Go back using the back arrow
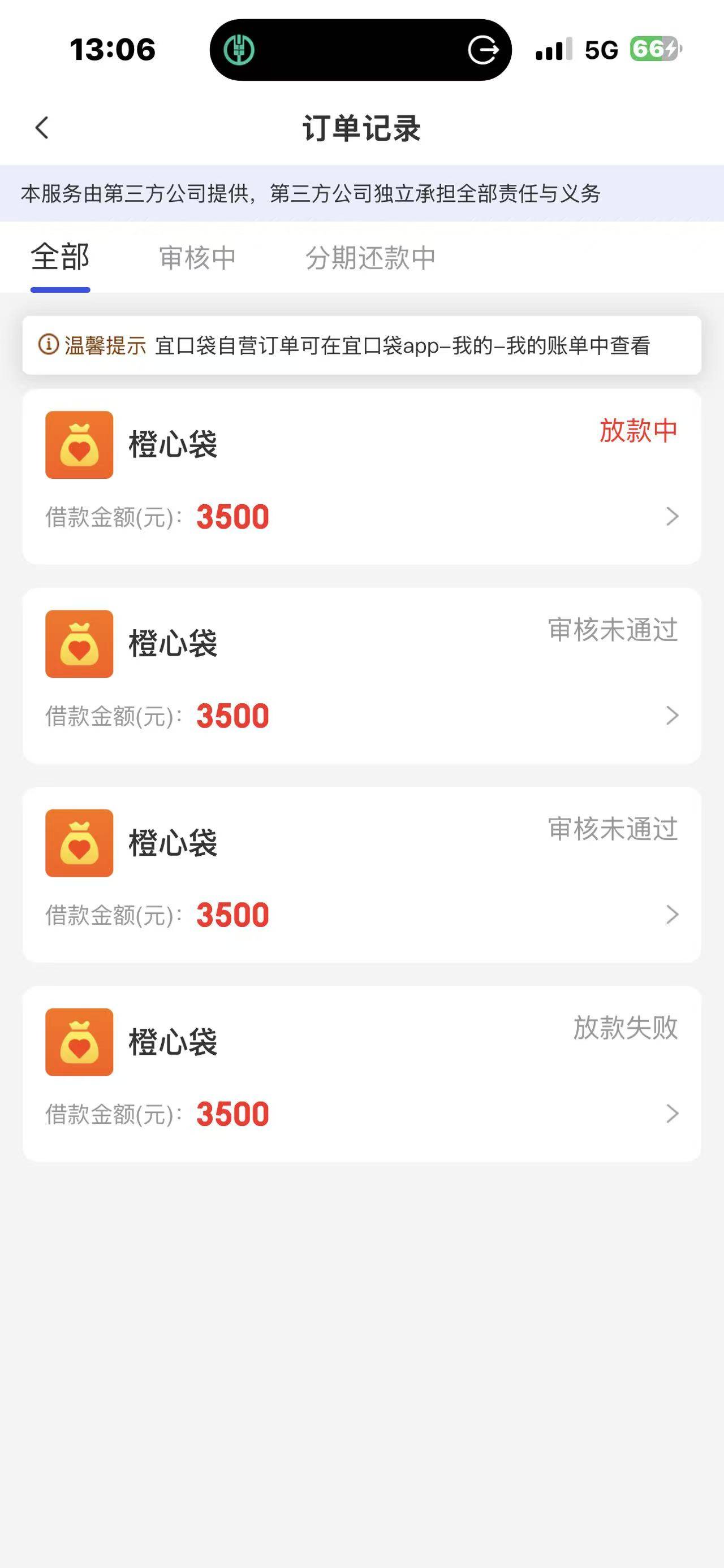The height and width of the screenshot is (1568, 724). 42,128
